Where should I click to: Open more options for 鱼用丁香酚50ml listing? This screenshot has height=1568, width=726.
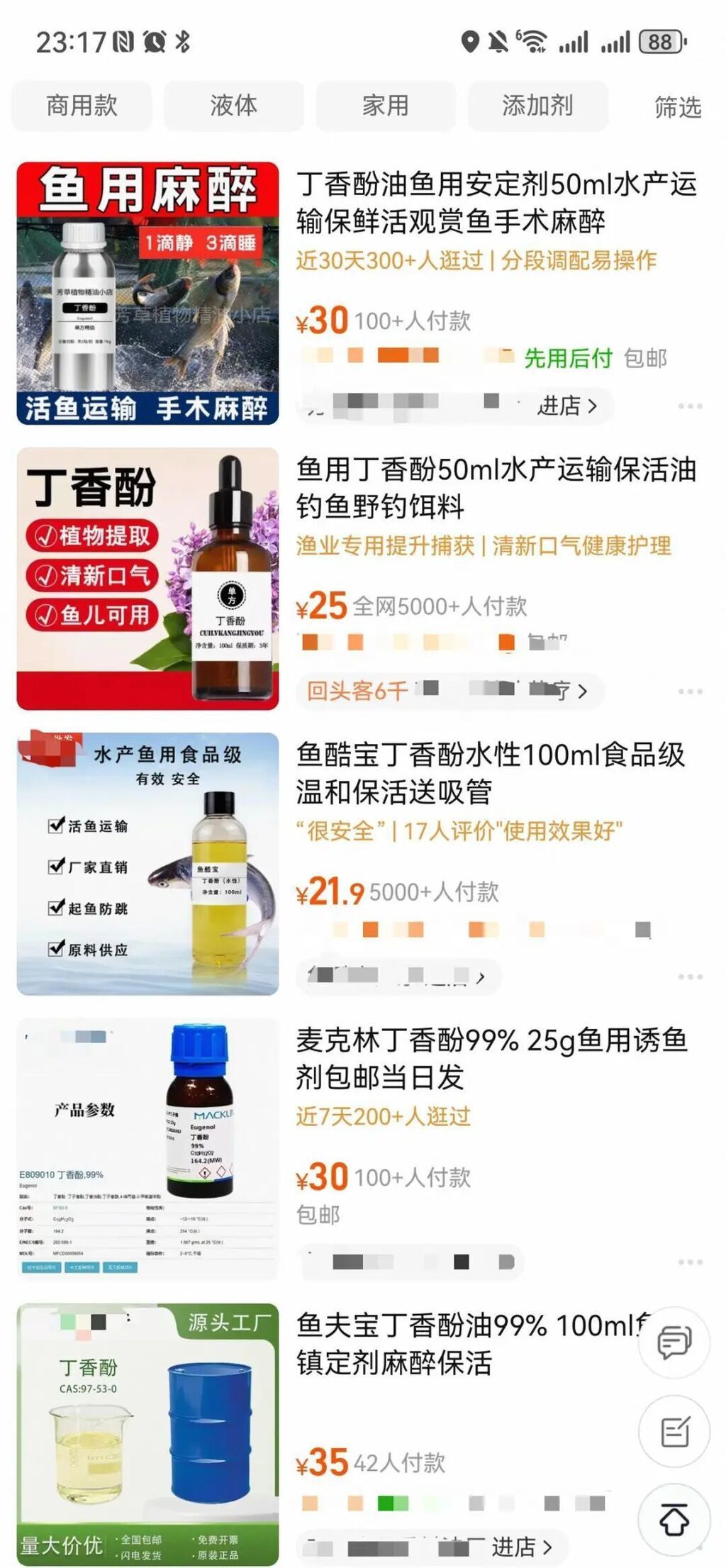click(689, 691)
